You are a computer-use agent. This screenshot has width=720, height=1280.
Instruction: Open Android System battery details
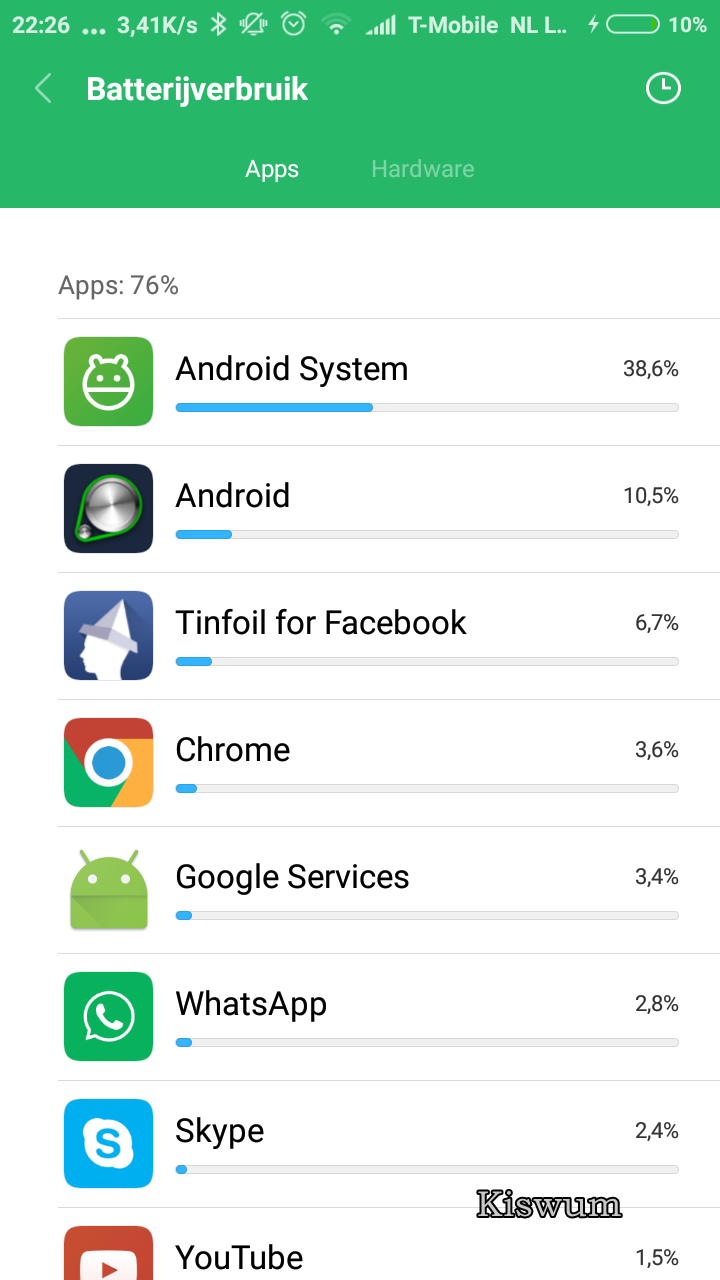(x=389, y=383)
